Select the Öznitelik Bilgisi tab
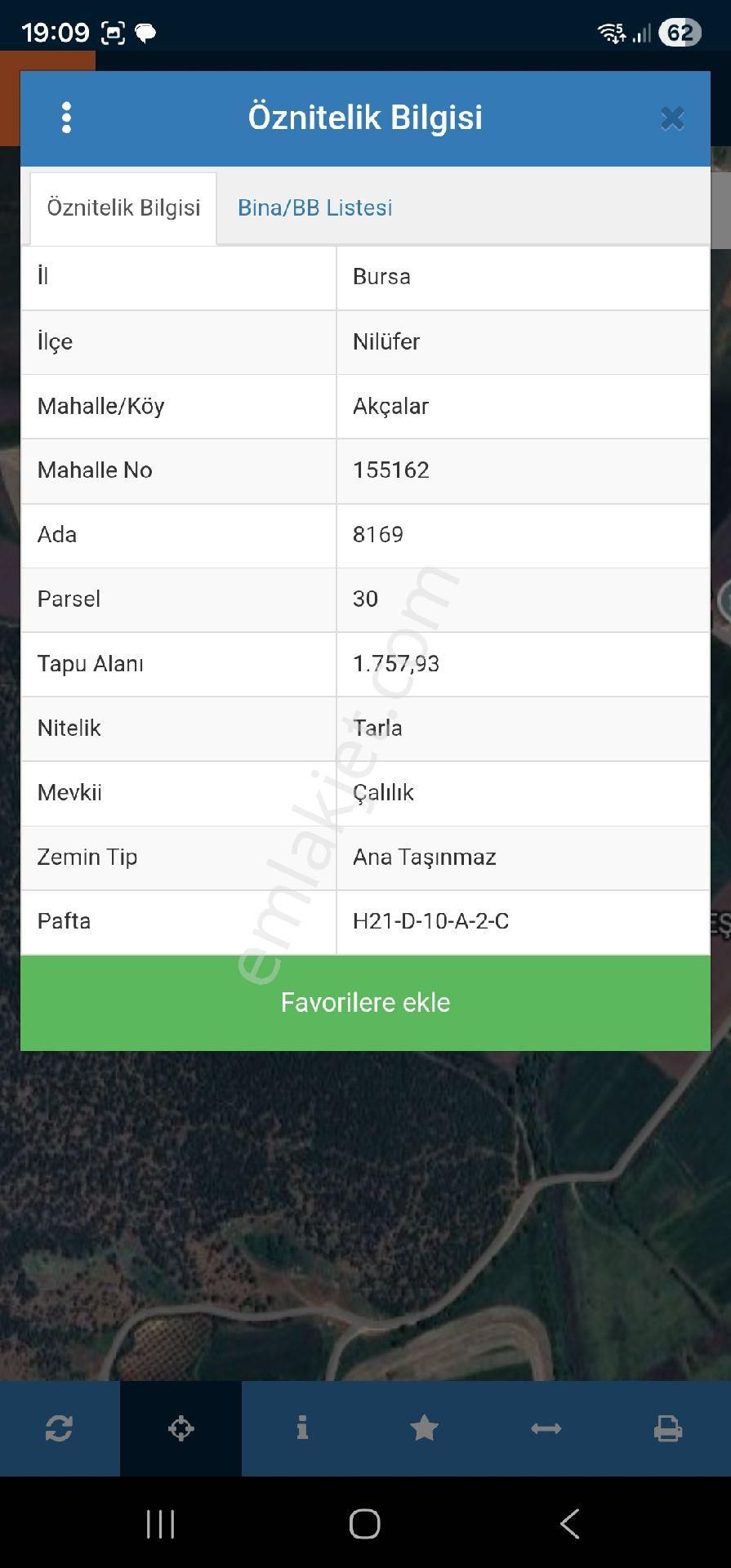 point(123,207)
